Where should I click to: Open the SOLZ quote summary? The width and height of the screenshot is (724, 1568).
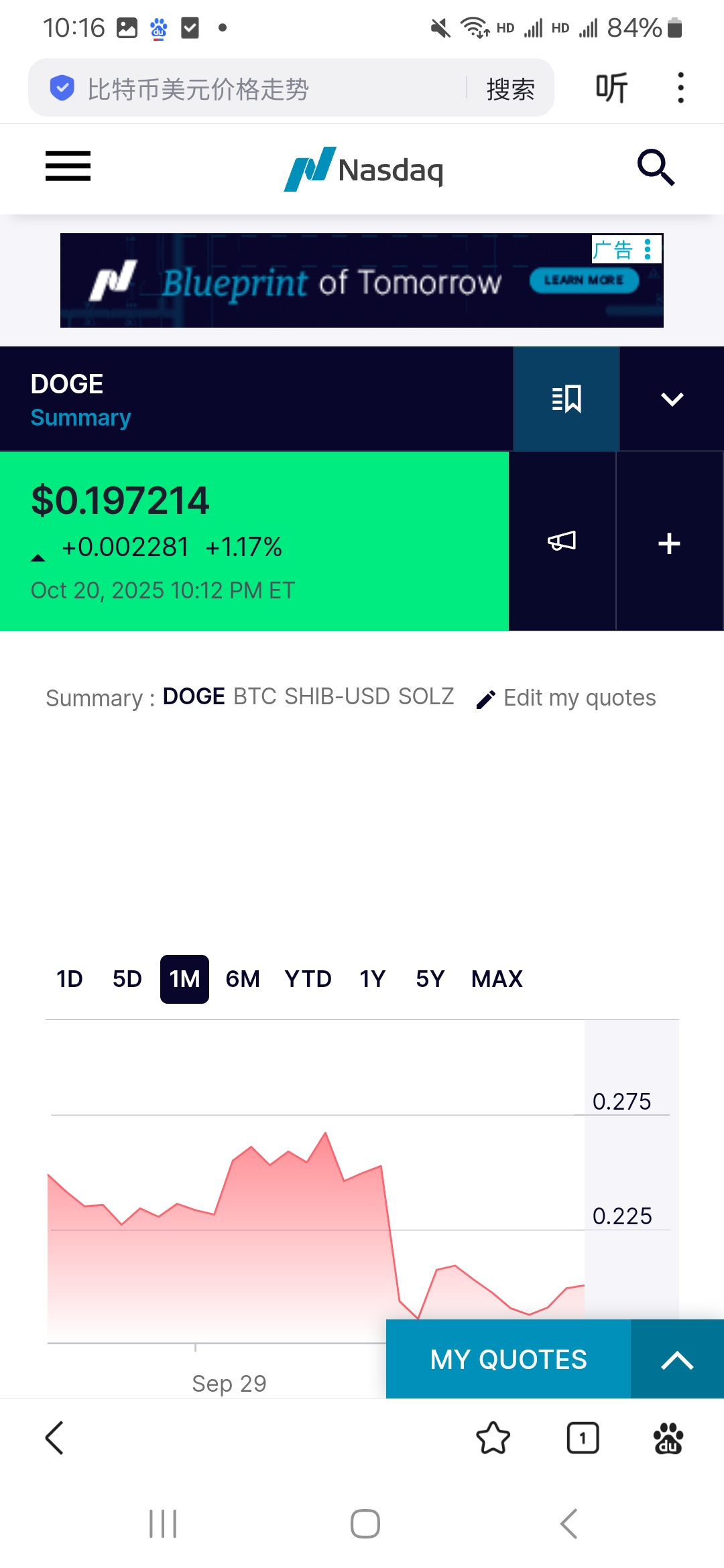coord(426,697)
